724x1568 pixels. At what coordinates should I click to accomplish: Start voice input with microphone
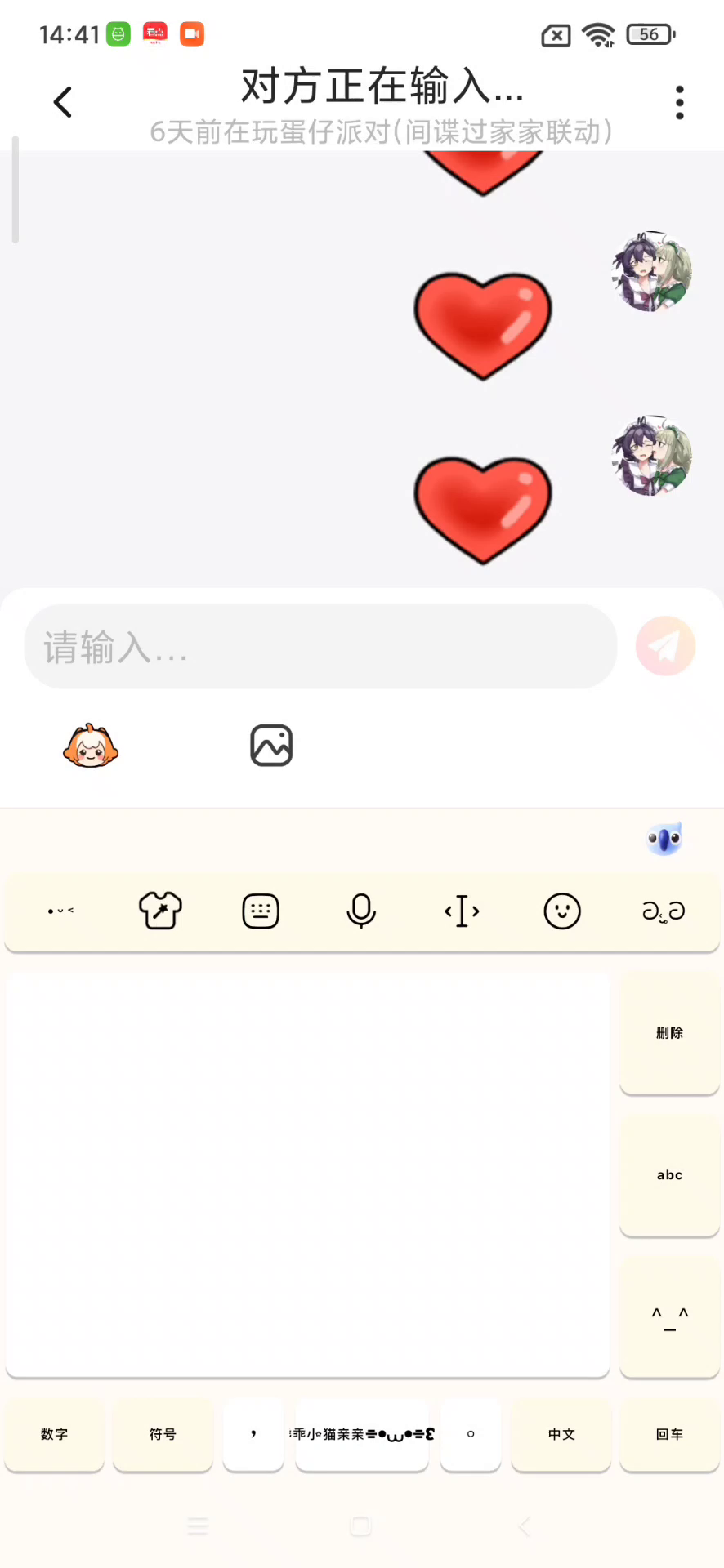point(361,911)
